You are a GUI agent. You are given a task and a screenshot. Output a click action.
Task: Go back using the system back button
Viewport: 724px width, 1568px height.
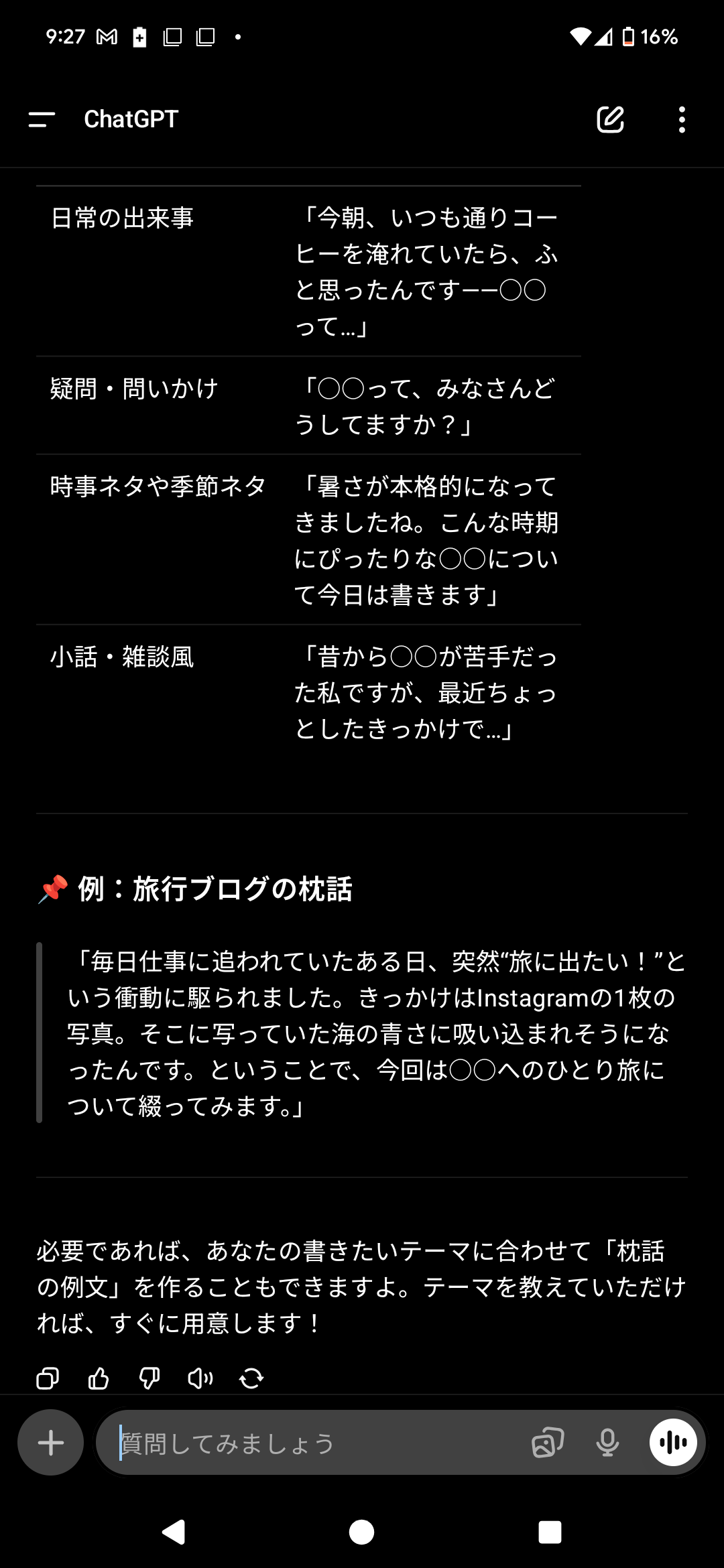click(x=174, y=1532)
